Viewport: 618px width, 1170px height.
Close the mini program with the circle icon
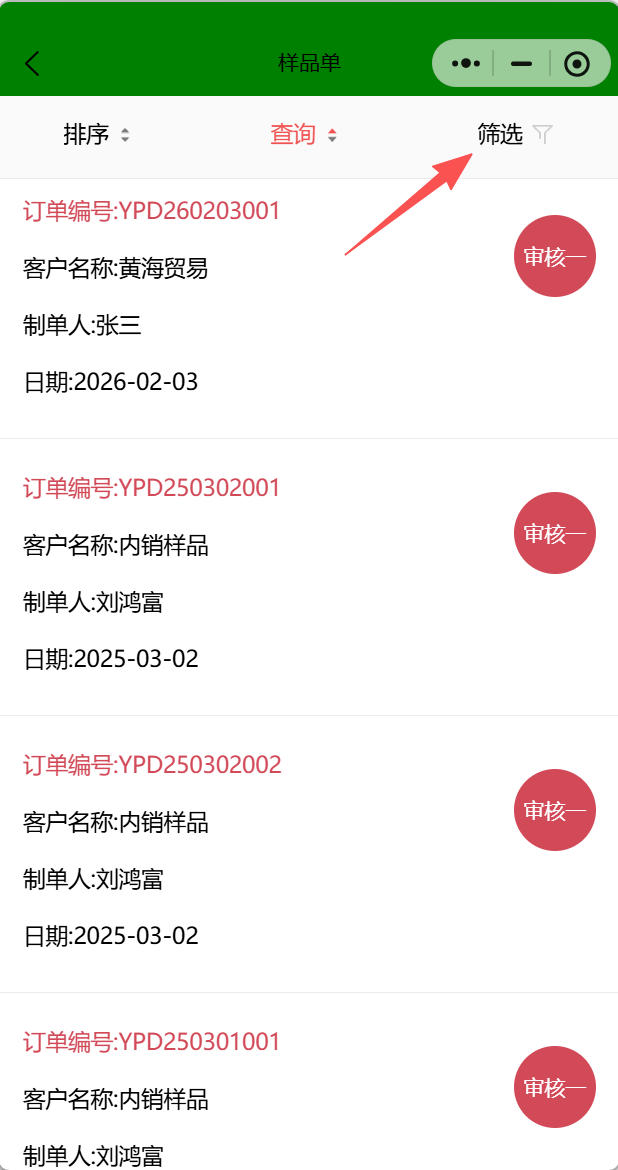coord(577,64)
